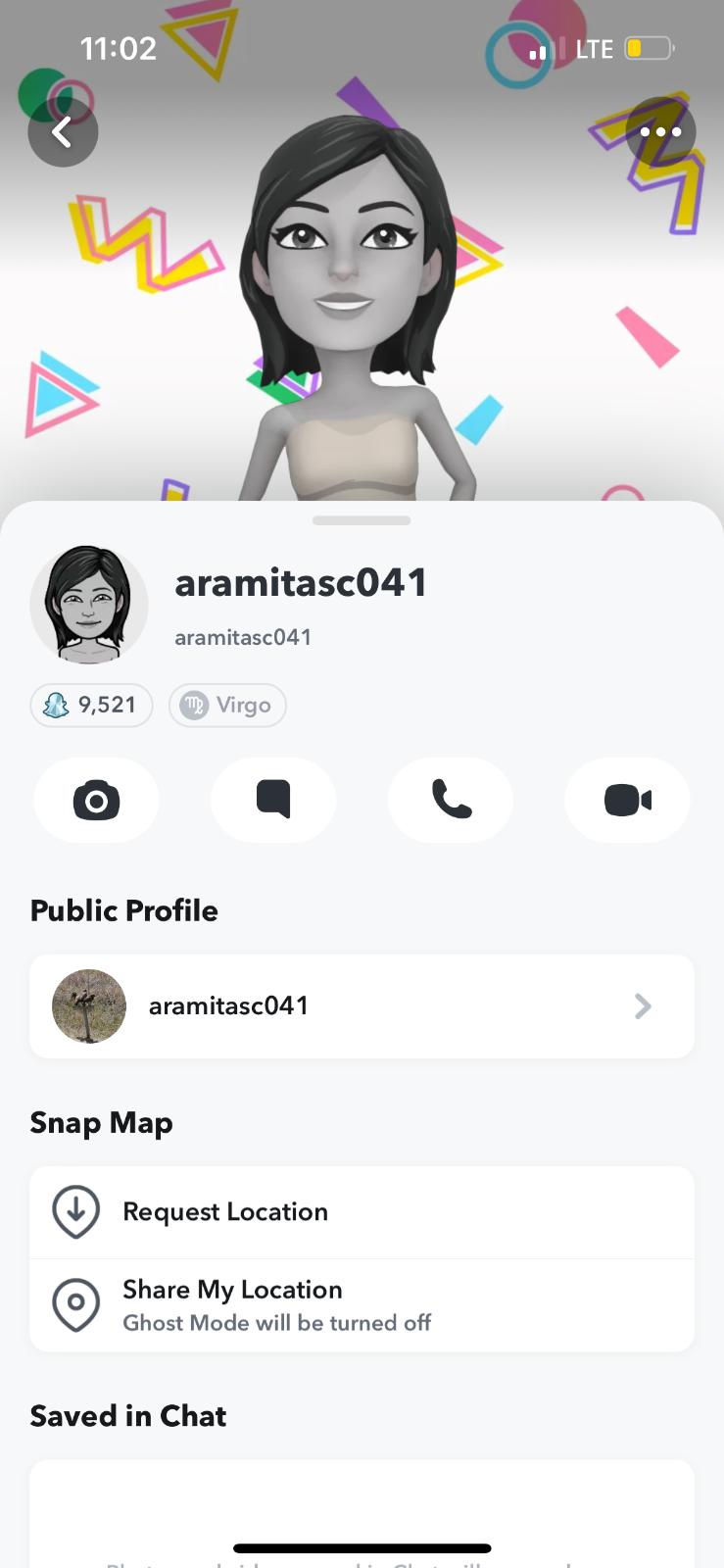Open the Virgo zodiac chip

coord(227,705)
